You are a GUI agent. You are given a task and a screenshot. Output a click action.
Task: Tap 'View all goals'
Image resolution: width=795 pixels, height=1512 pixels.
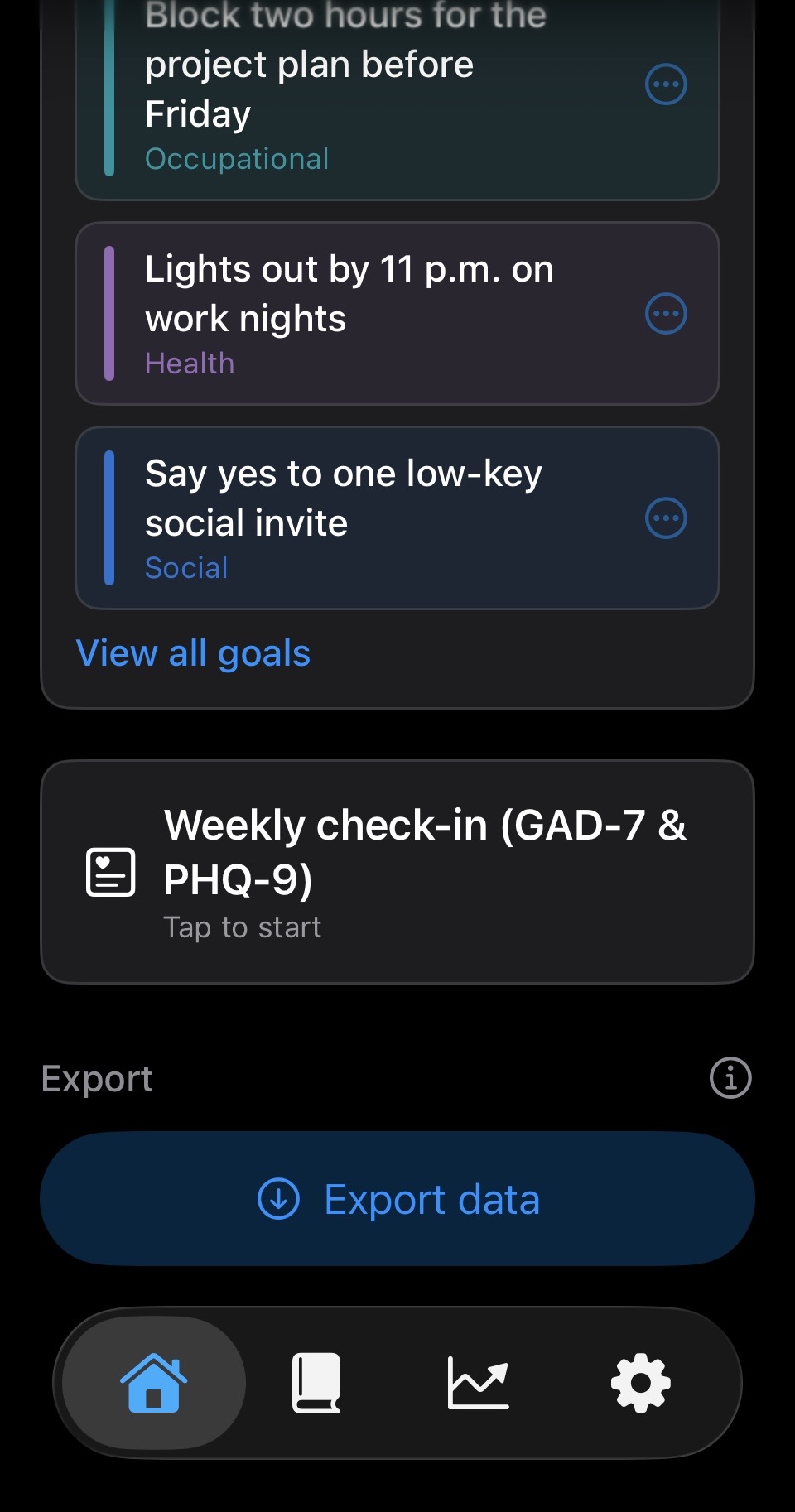(193, 653)
